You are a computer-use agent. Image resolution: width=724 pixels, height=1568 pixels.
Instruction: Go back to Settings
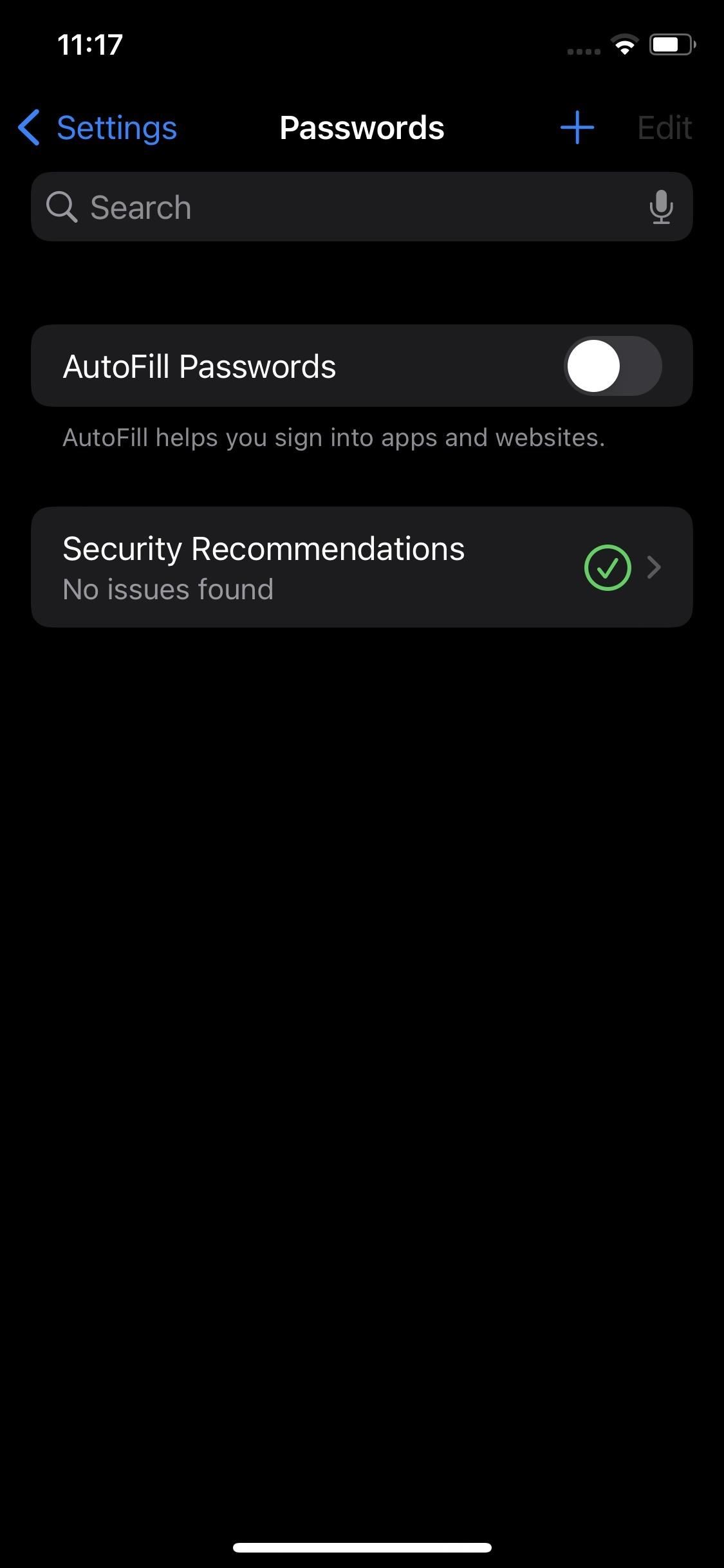(97, 127)
